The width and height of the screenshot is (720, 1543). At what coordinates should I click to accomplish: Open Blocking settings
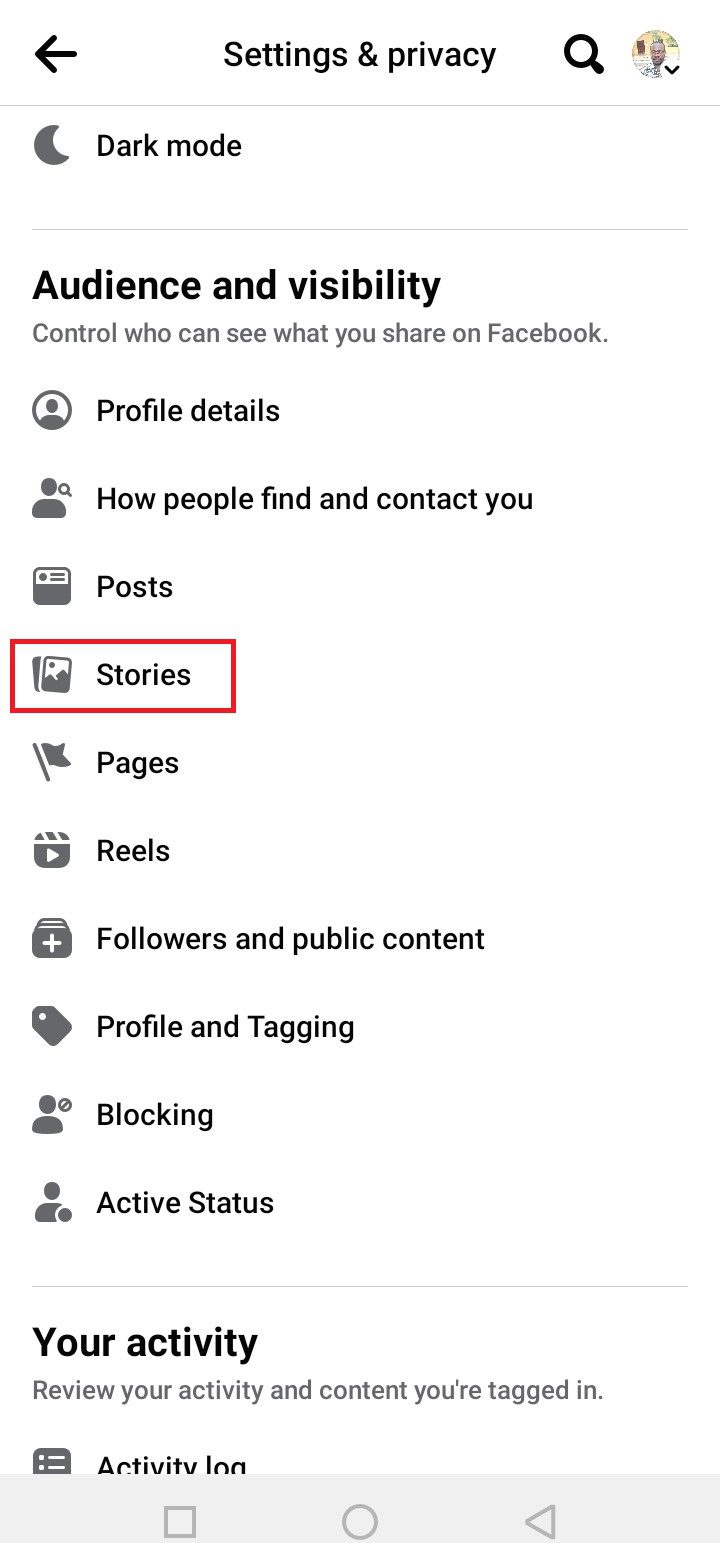[x=360, y=1115]
